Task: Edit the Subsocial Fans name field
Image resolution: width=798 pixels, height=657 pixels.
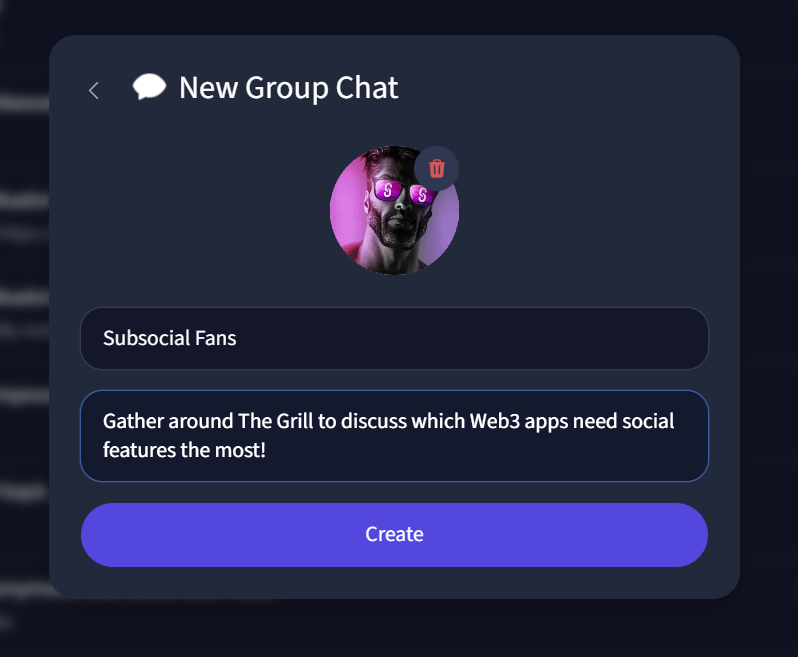Action: tap(394, 338)
